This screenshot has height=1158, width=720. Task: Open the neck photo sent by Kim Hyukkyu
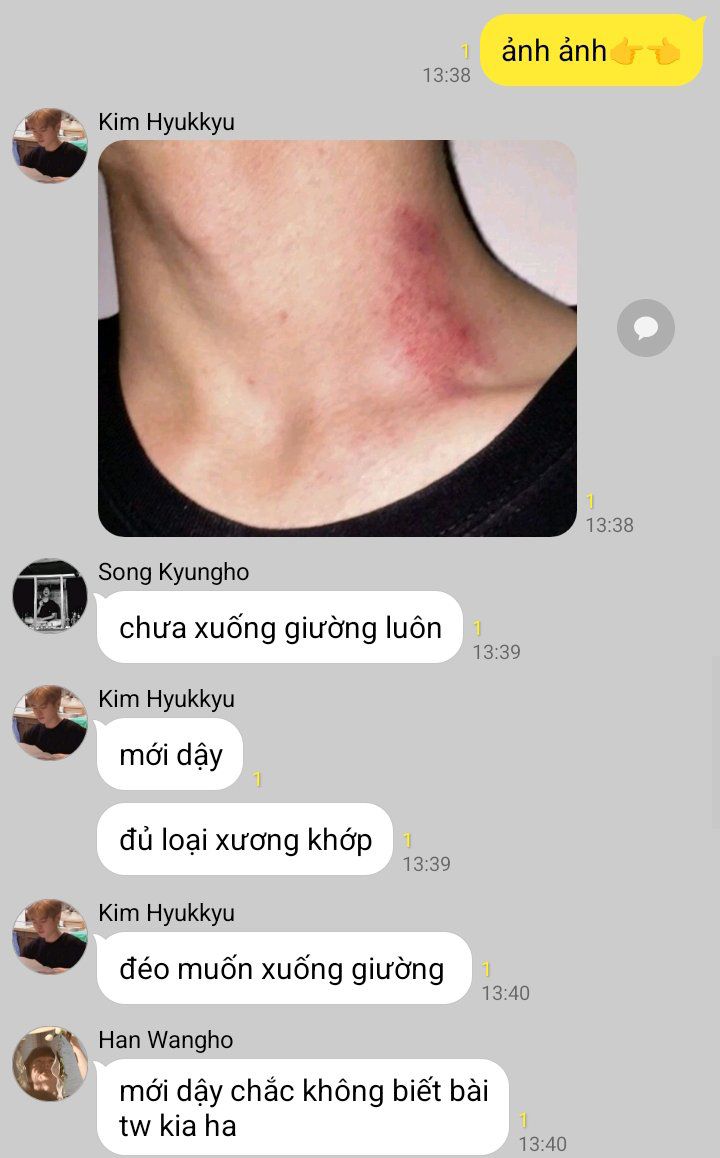337,338
